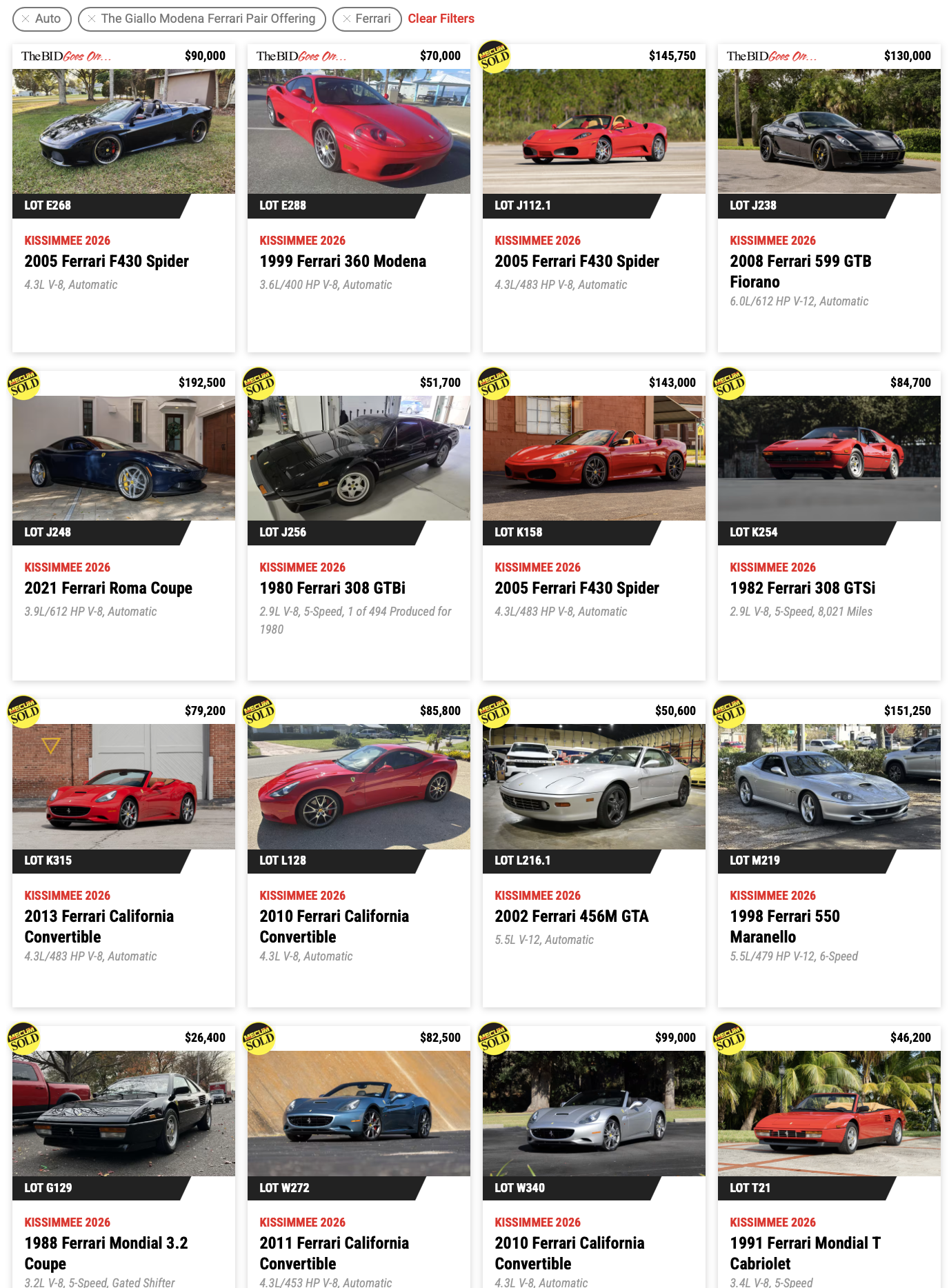Image resolution: width=949 pixels, height=1288 pixels.
Task: Open the 2002 Ferrari 456M GTA lot
Action: click(571, 916)
